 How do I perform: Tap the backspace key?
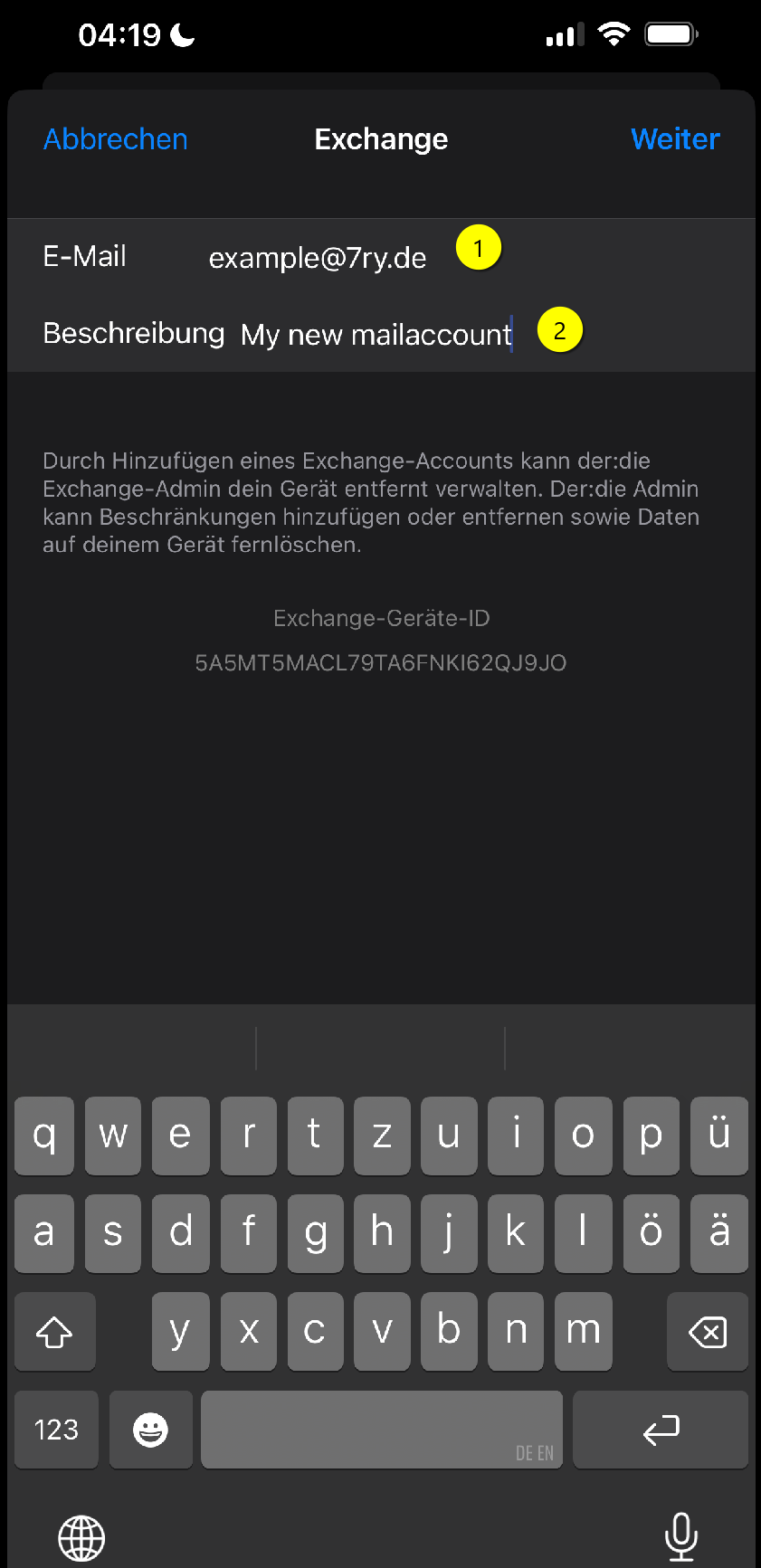click(x=707, y=1332)
